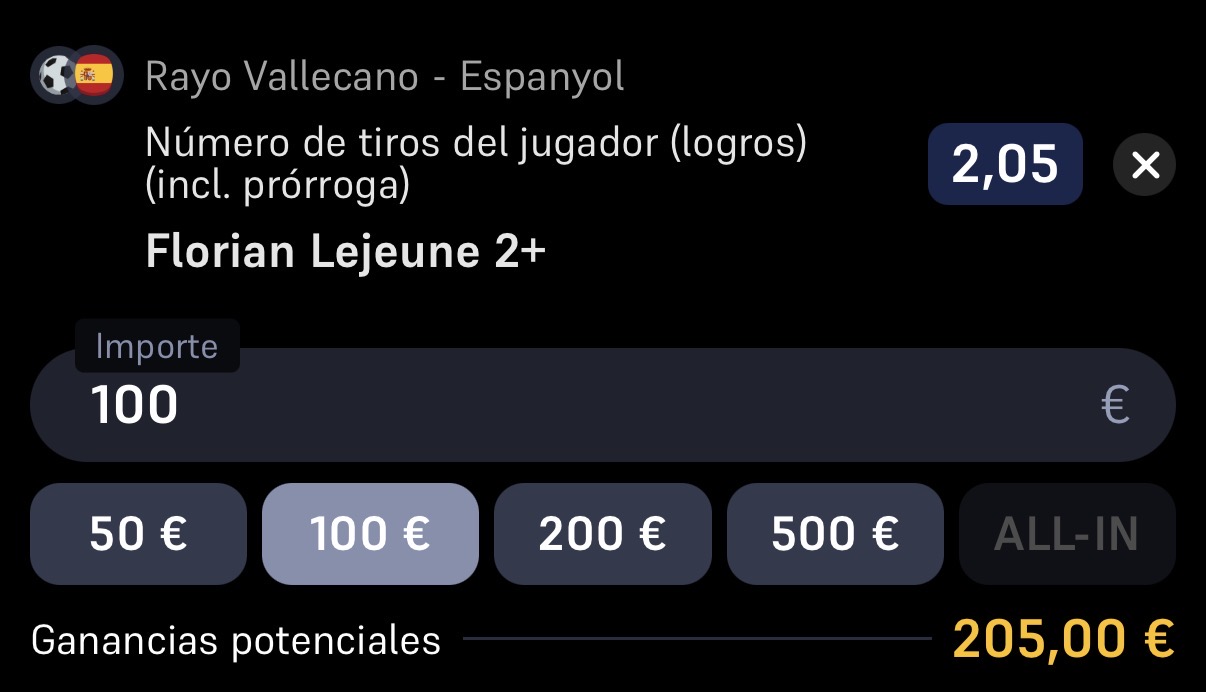The width and height of the screenshot is (1206, 692).
Task: Tap the 2,05 odds badge
Action: point(1005,164)
